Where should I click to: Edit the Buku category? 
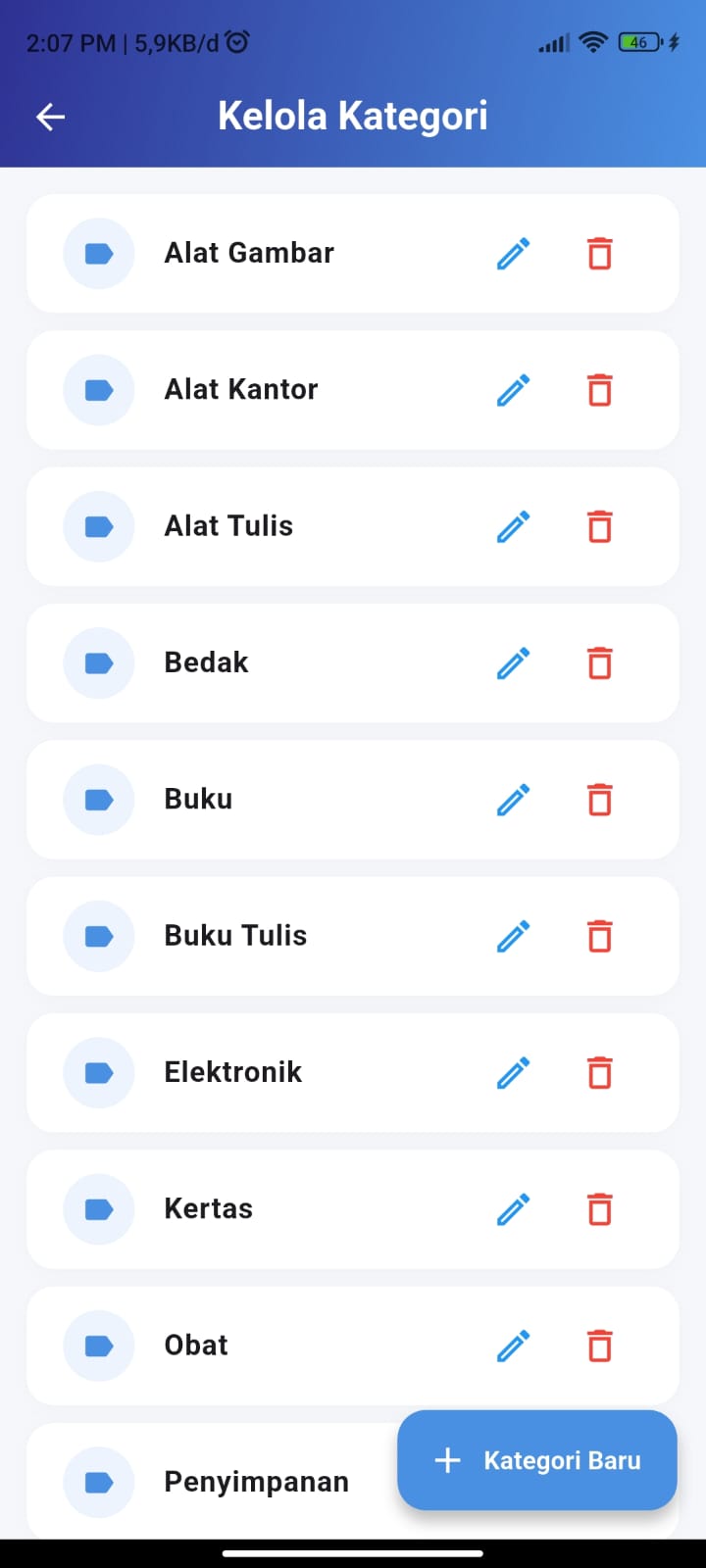[513, 800]
